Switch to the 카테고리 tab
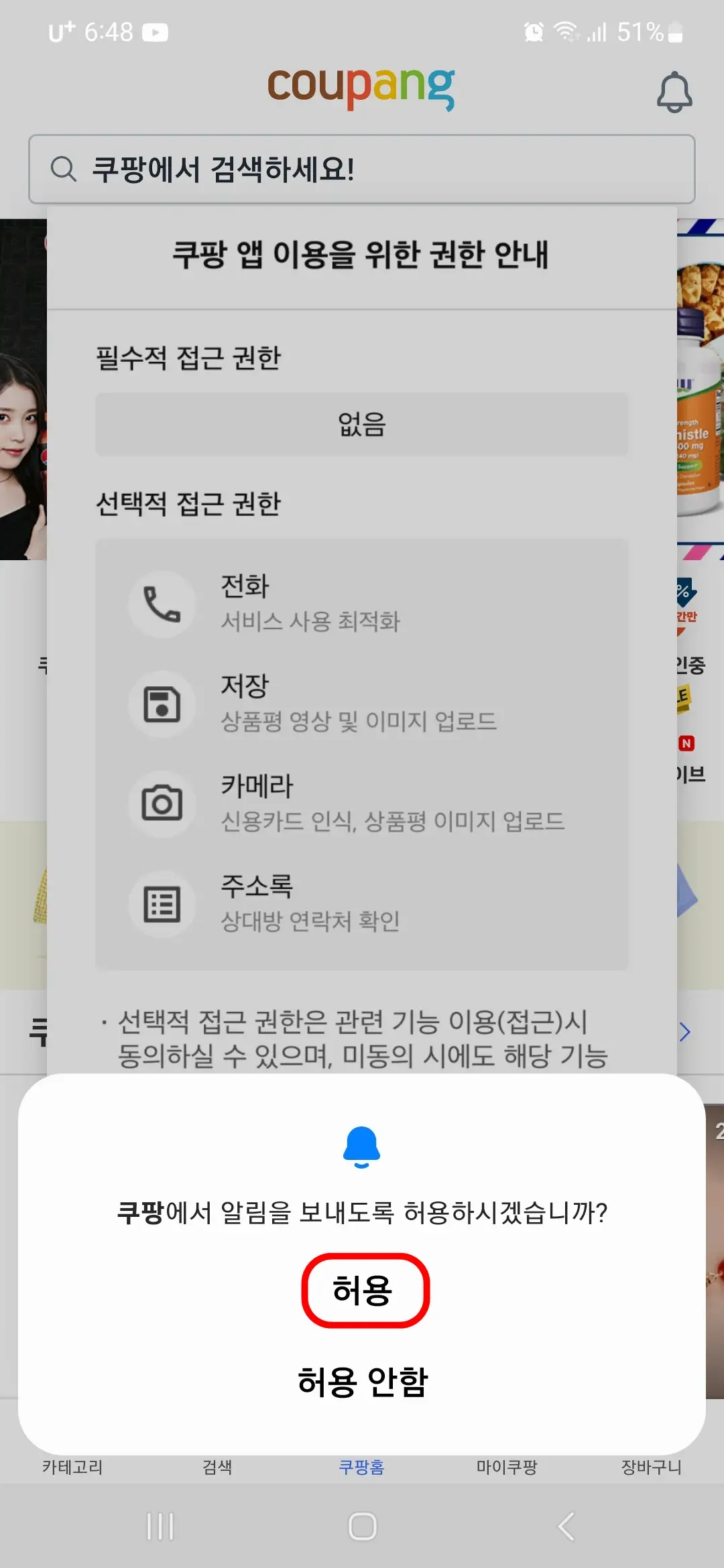 pyautogui.click(x=74, y=1466)
